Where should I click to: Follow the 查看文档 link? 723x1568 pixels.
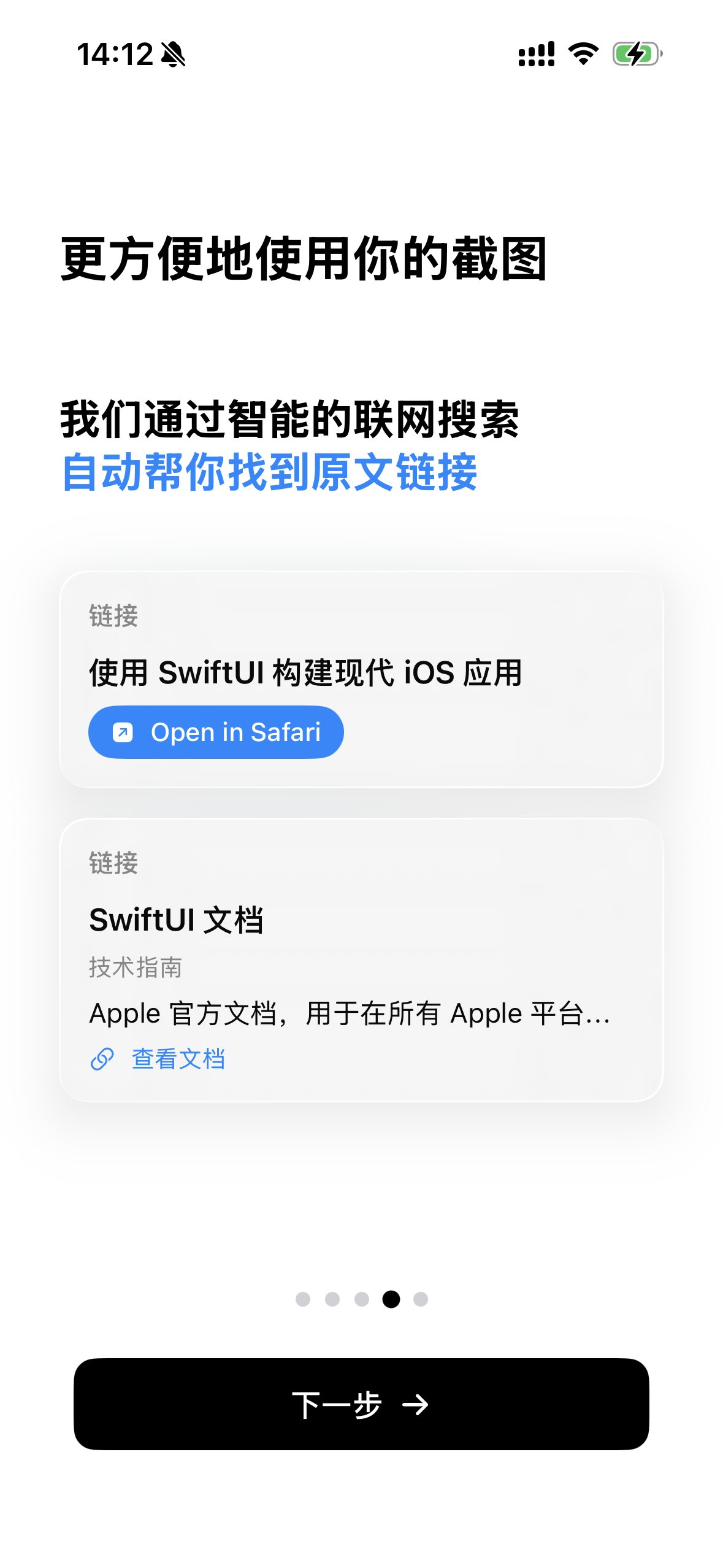coord(158,1059)
